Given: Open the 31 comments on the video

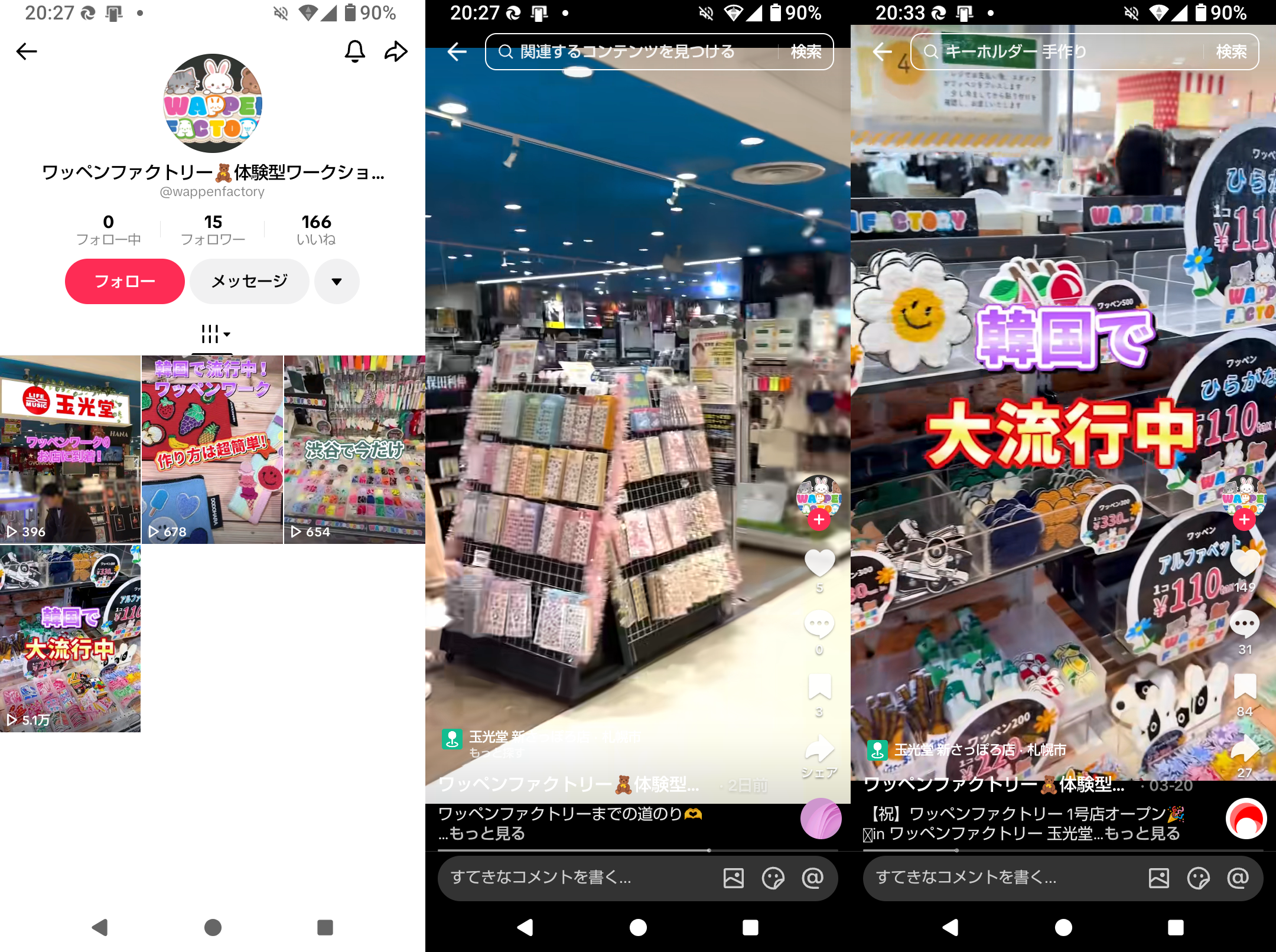Looking at the screenshot, I should coord(1245,625).
